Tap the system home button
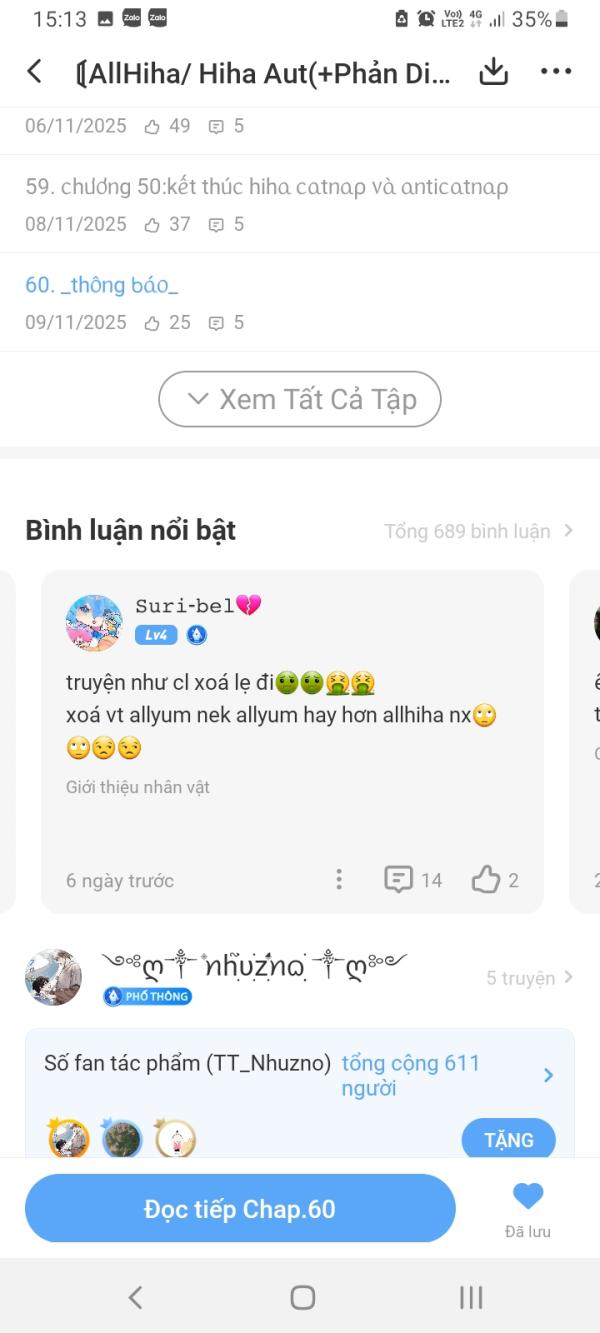 pyautogui.click(x=302, y=1297)
